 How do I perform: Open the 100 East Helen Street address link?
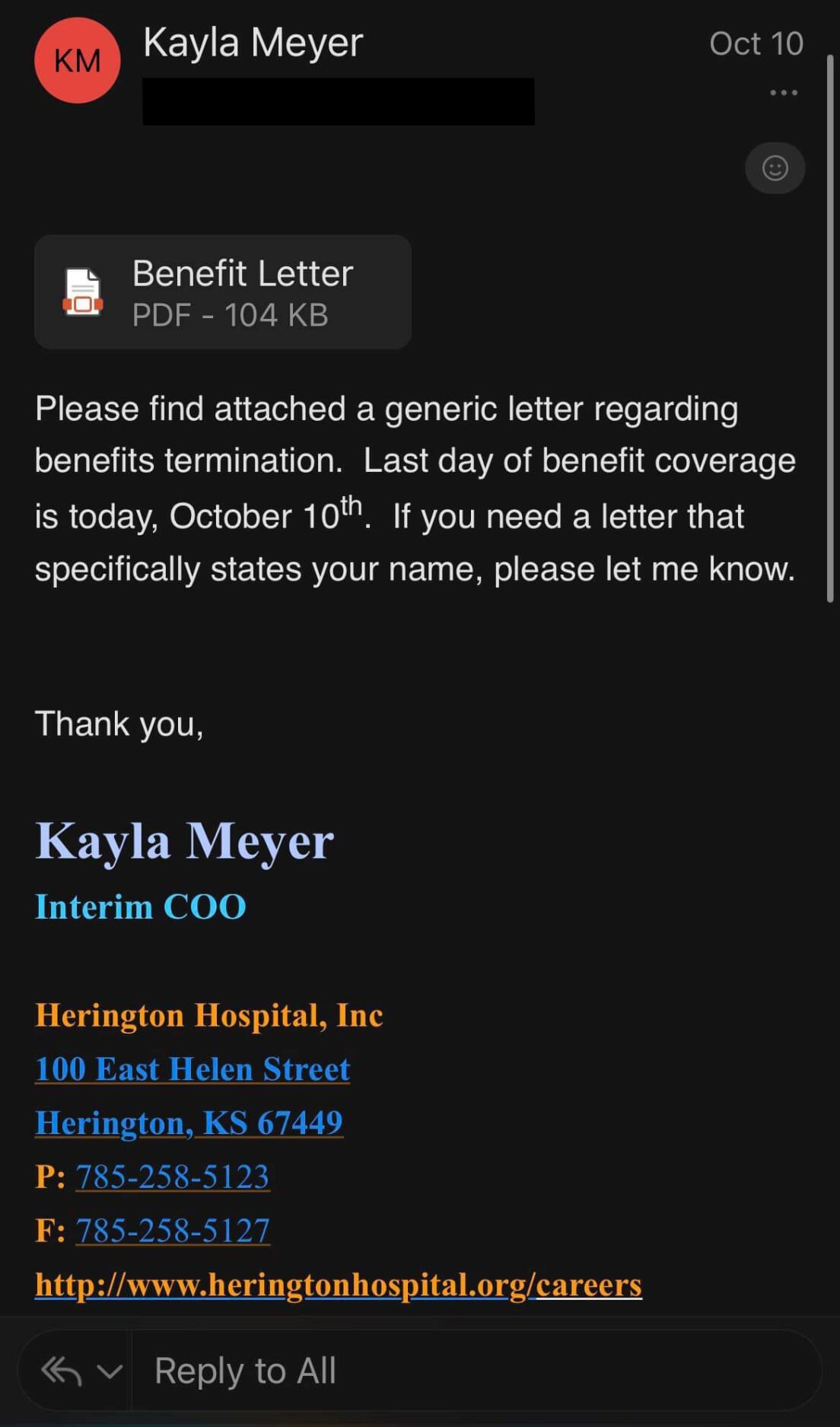tap(192, 1069)
